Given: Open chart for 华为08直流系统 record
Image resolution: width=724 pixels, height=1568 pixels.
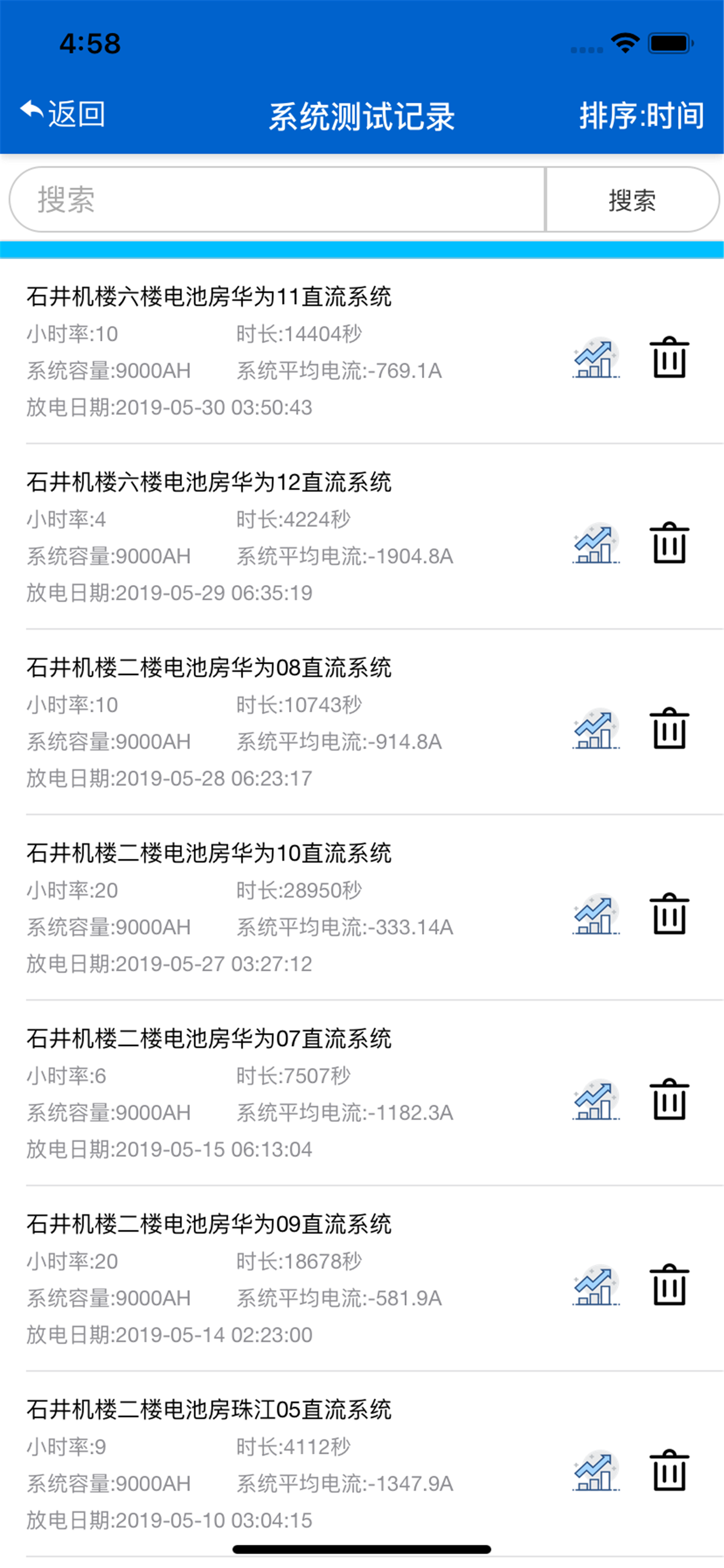Looking at the screenshot, I should coord(596,729).
